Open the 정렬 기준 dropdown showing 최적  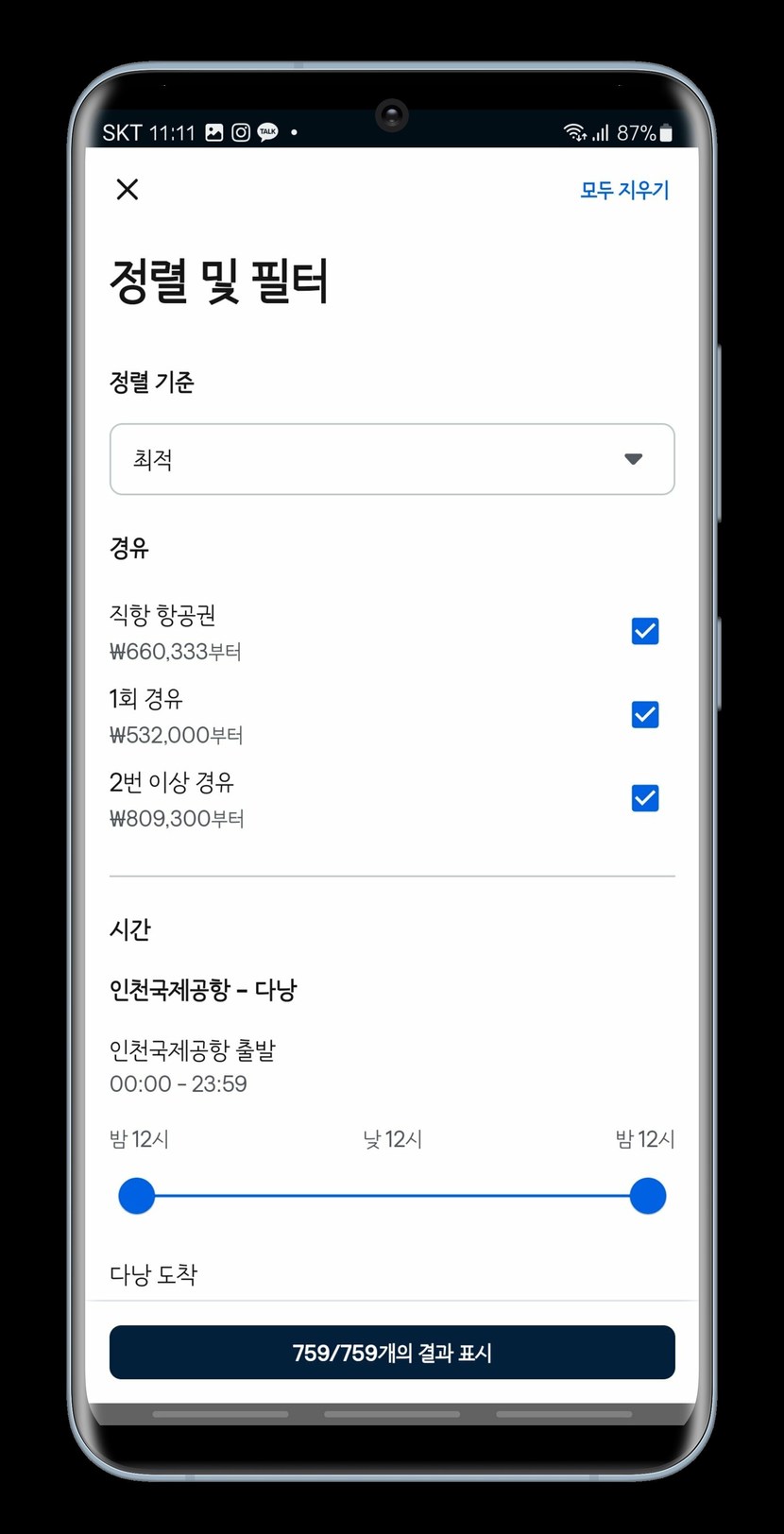(392, 459)
